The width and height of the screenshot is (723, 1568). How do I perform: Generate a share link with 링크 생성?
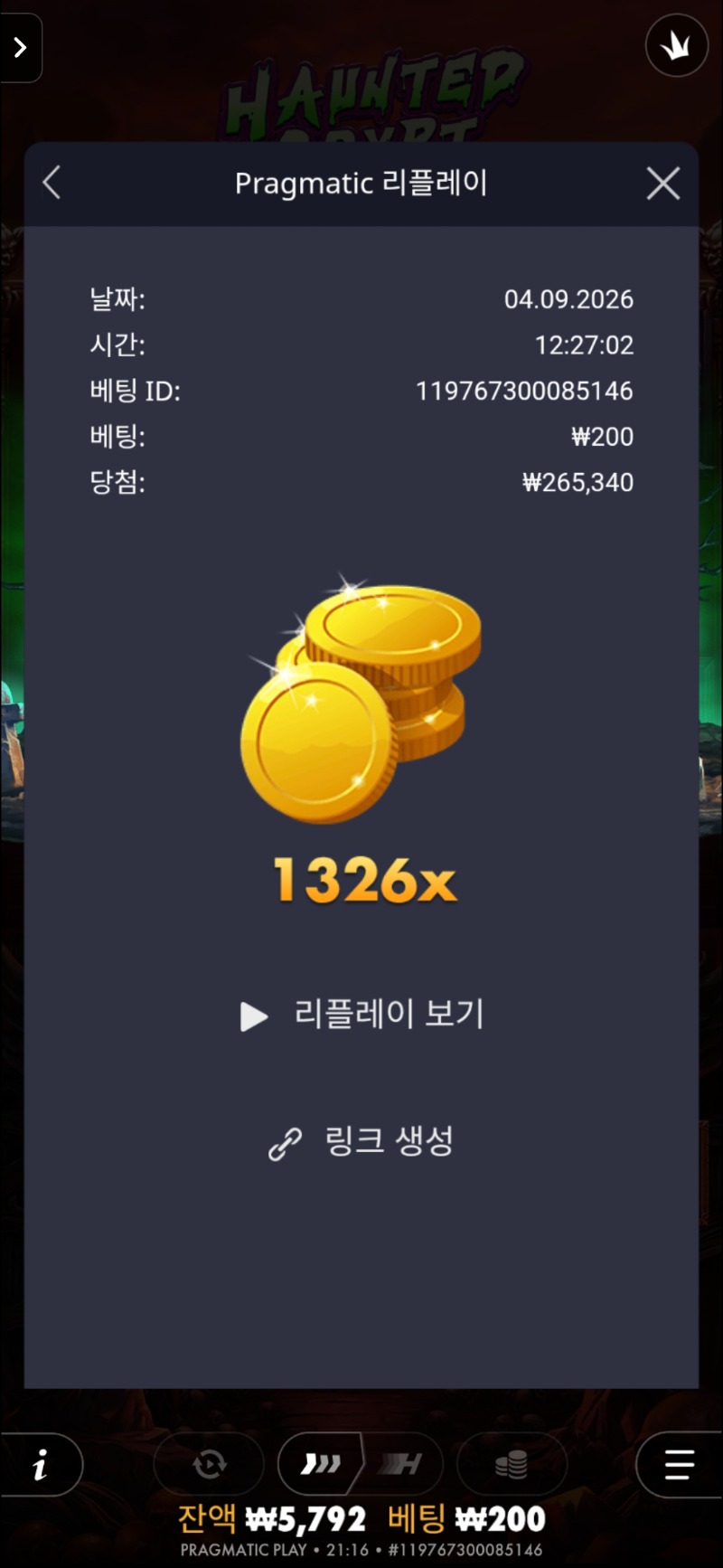point(361,1142)
